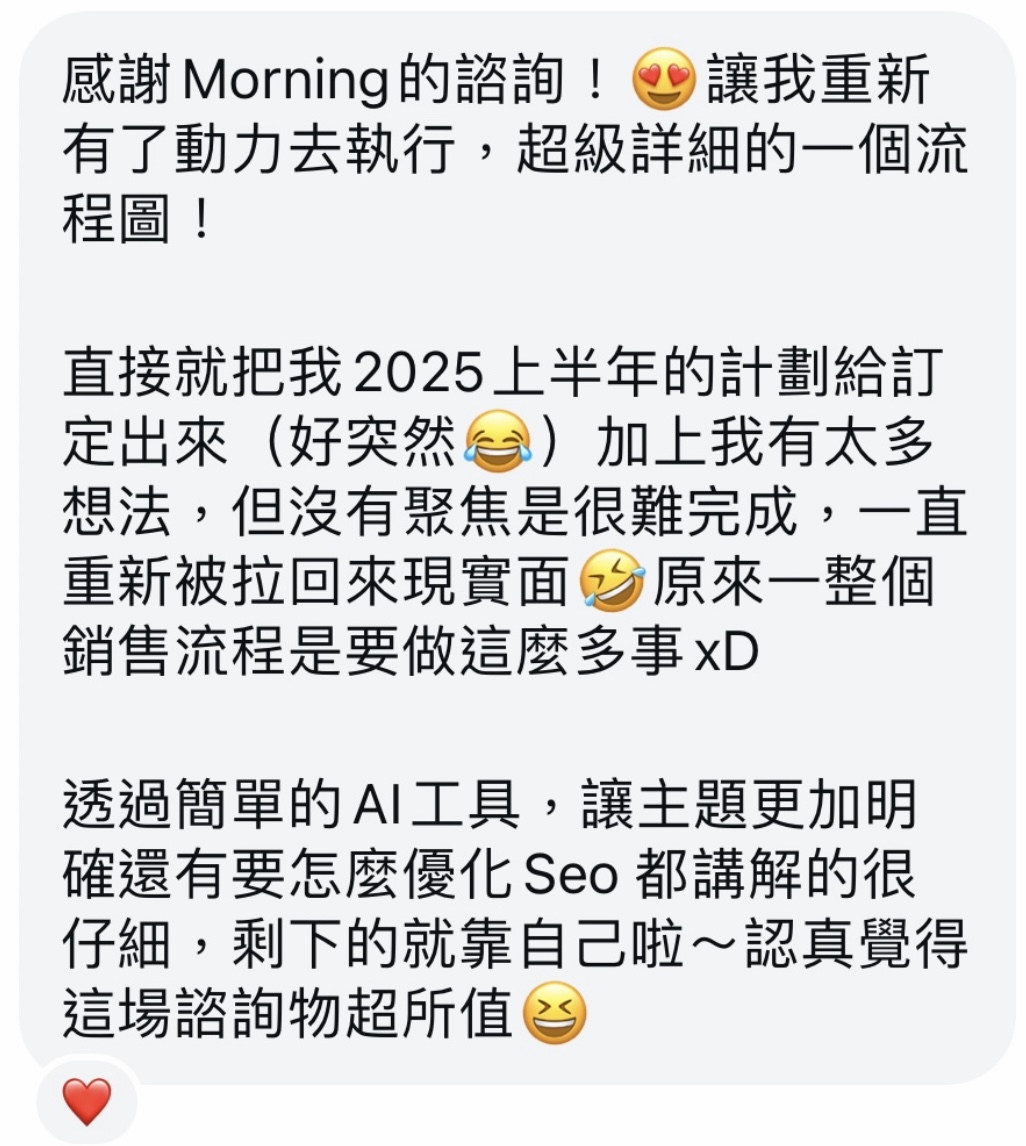Open the heart reaction under the message
The width and height of the screenshot is (1026, 1146).
pyautogui.click(x=87, y=1101)
